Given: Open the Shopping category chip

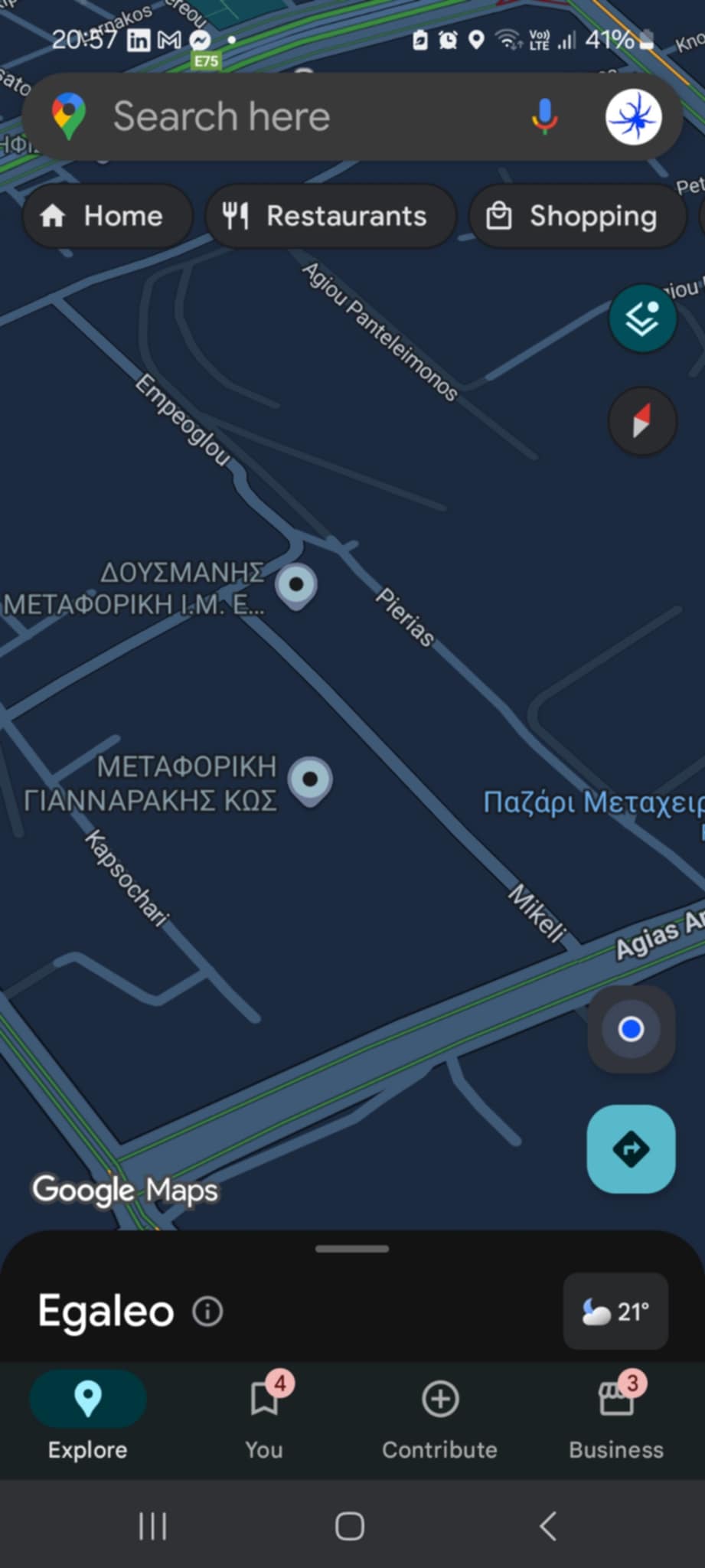Looking at the screenshot, I should point(576,216).
